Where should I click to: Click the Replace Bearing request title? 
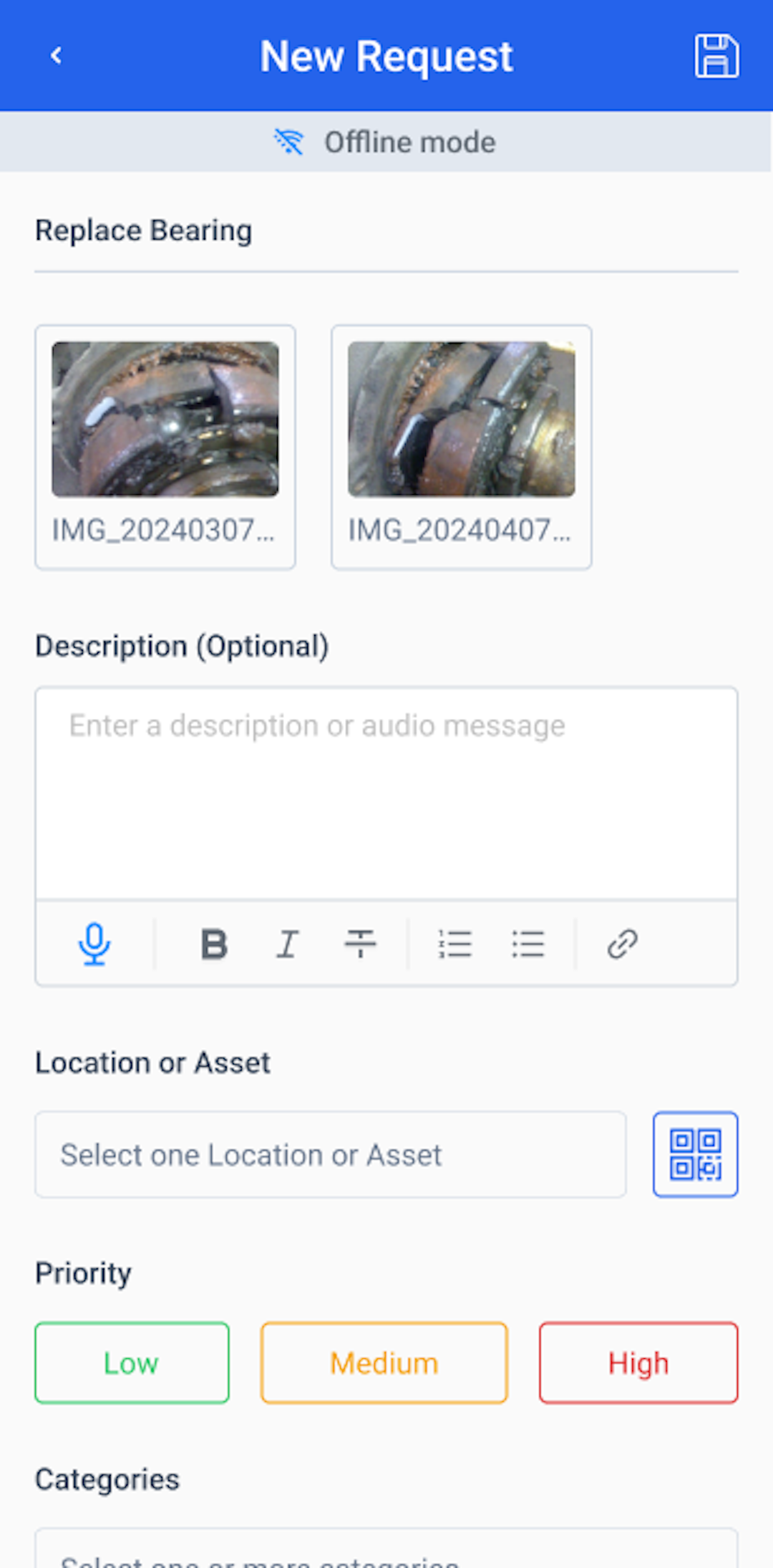pos(143,229)
